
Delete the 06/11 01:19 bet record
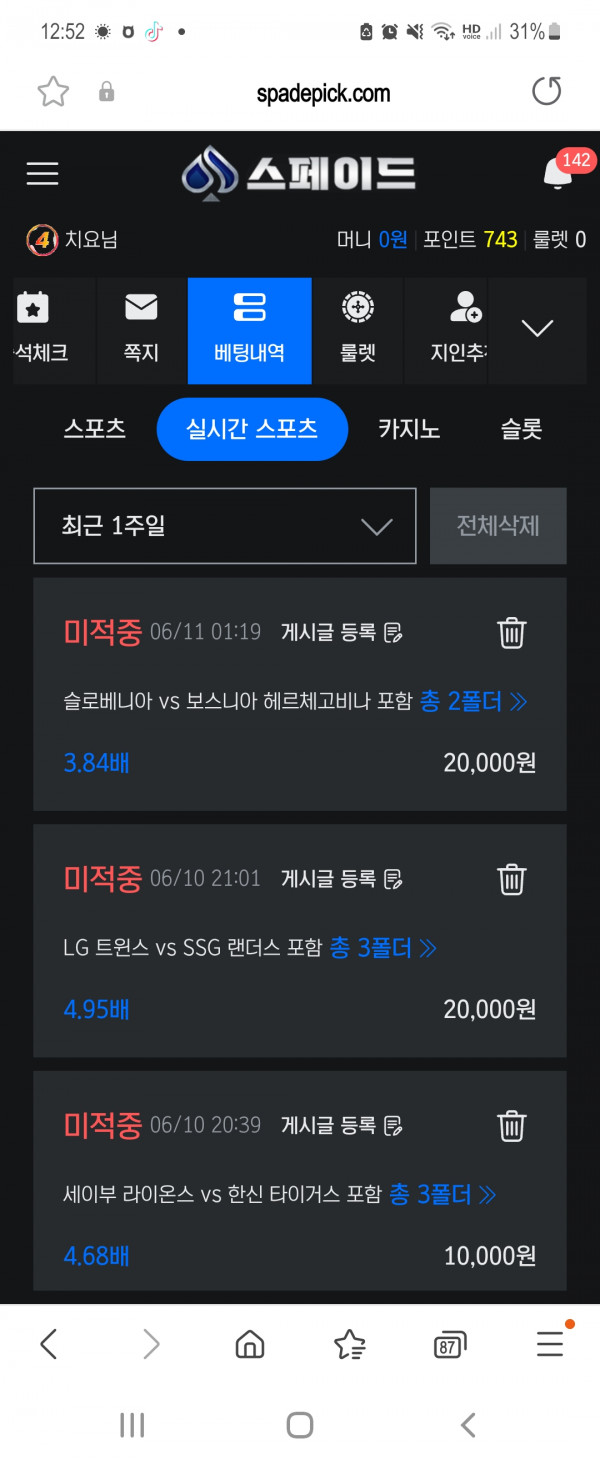[x=512, y=632]
